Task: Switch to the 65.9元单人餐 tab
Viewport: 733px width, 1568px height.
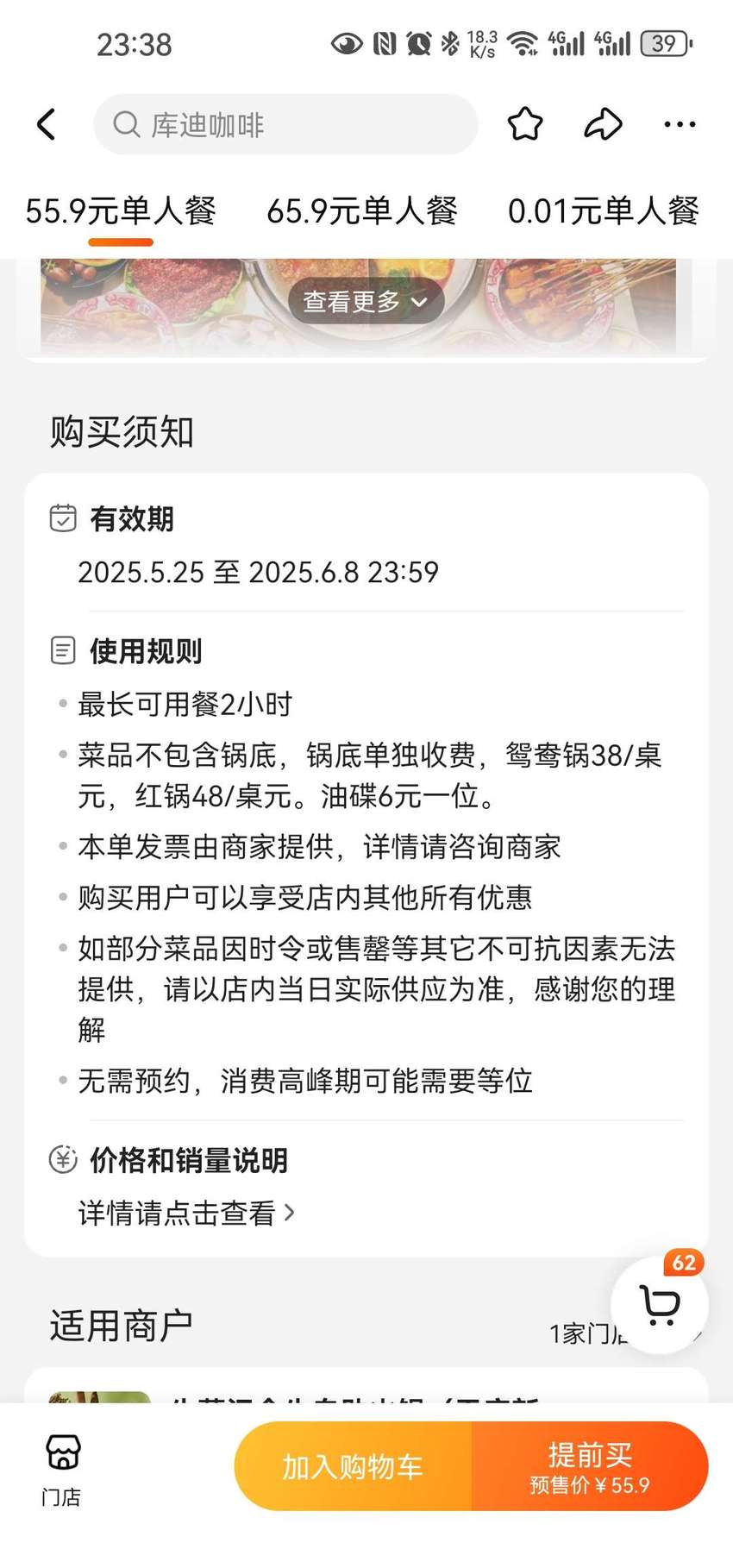Action: (x=362, y=211)
